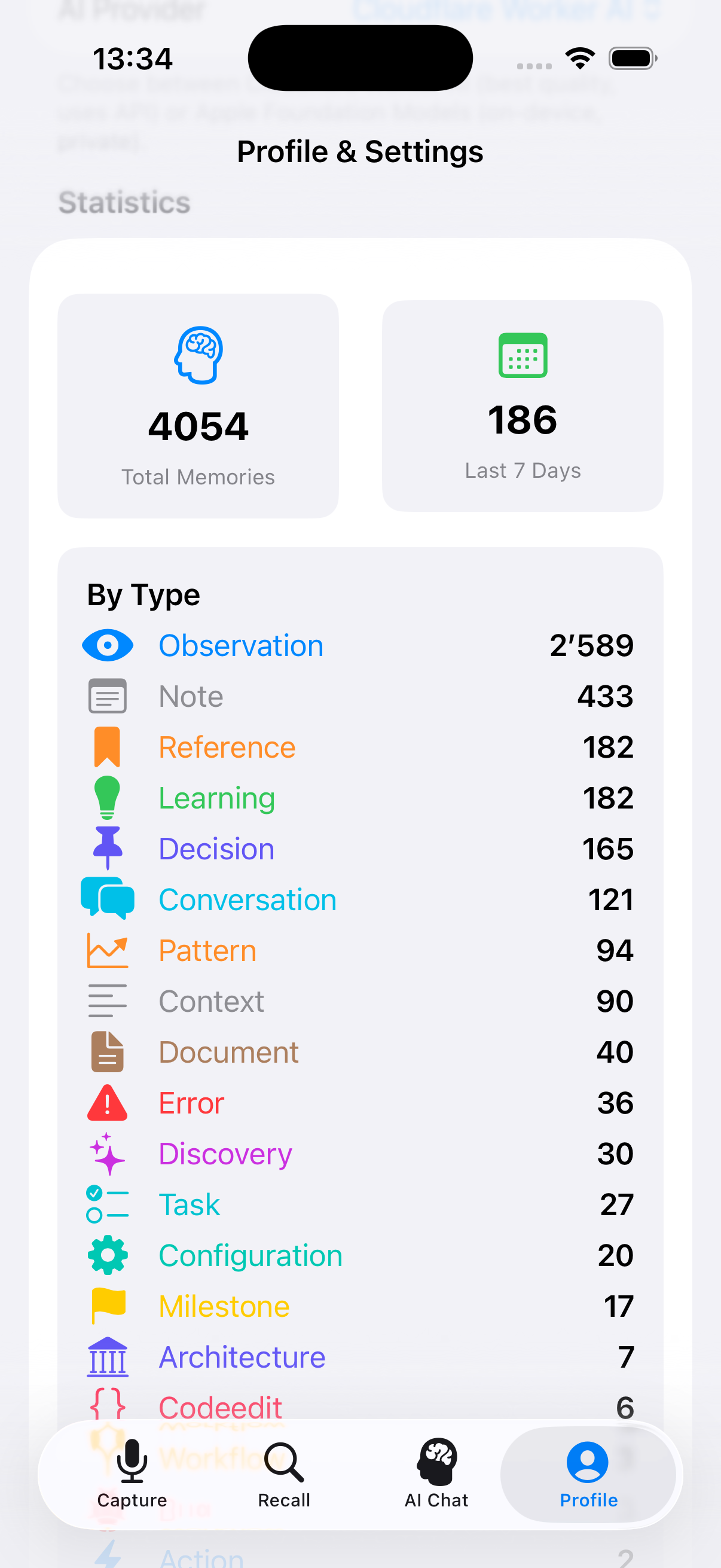Tap the calendar icon above Last 7 Days

click(522, 355)
